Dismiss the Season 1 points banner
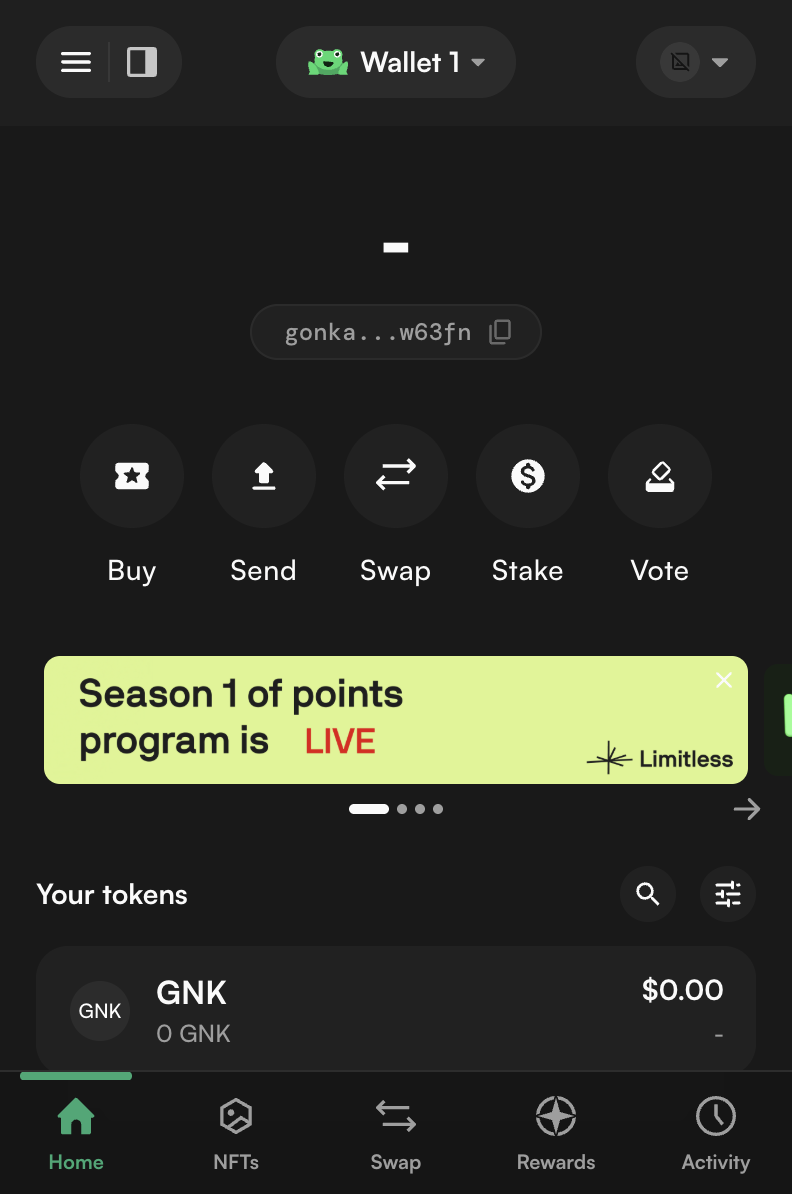Viewport: 792px width, 1194px height. pyautogui.click(x=724, y=680)
